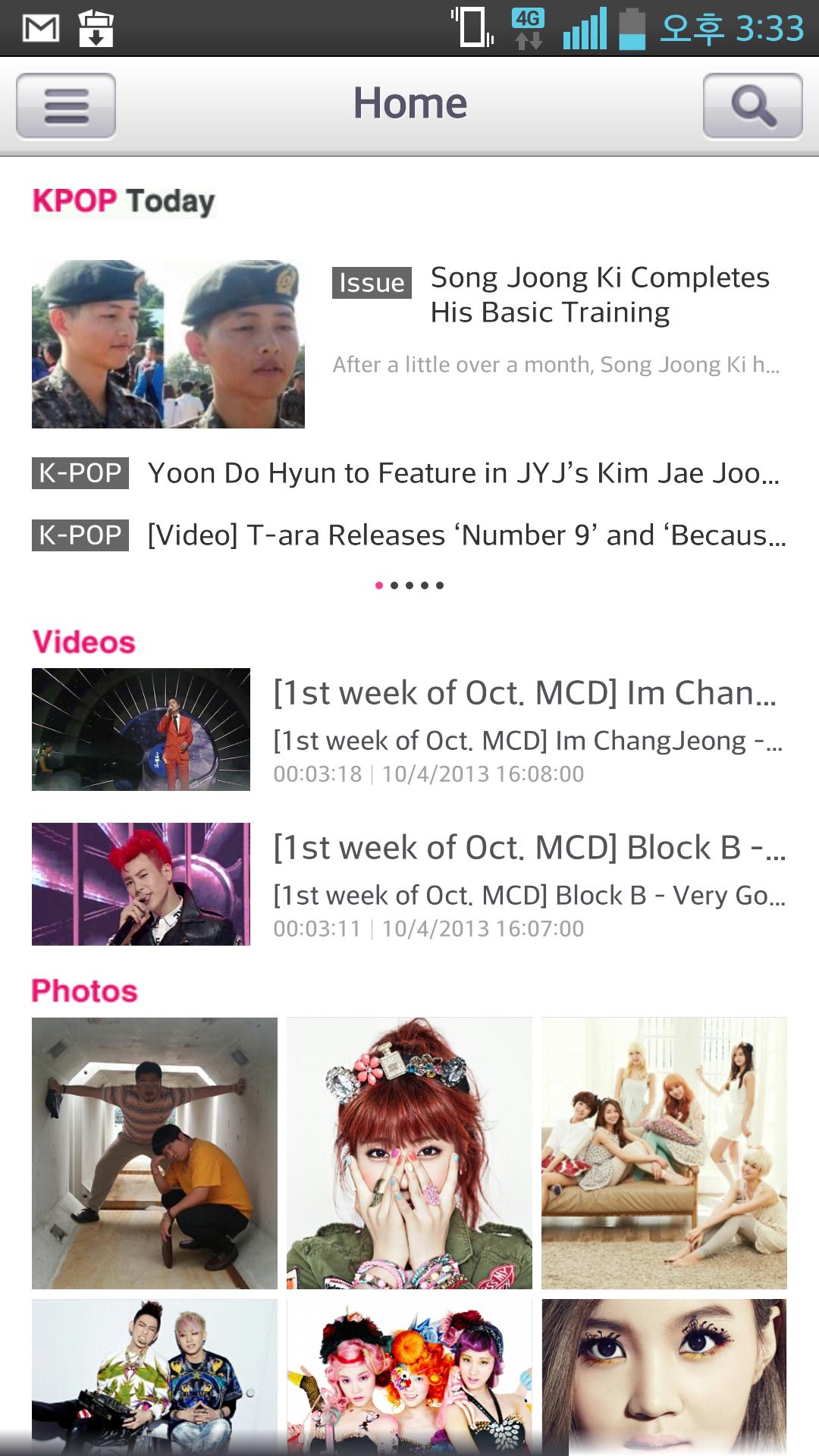Tap the K-POP tag beside Yoon Do Hyun headline
The image size is (819, 1456).
[x=80, y=472]
